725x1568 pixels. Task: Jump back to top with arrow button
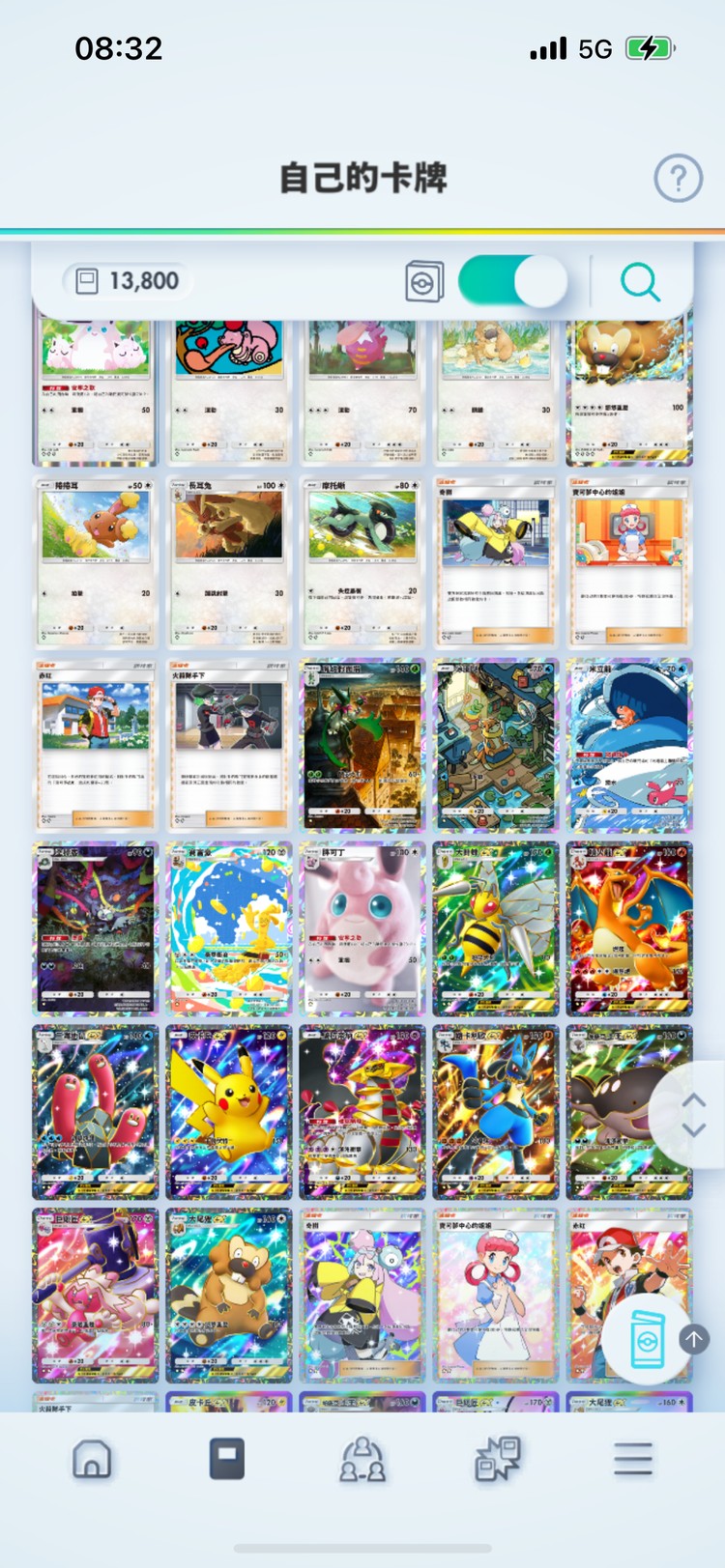click(x=694, y=1338)
